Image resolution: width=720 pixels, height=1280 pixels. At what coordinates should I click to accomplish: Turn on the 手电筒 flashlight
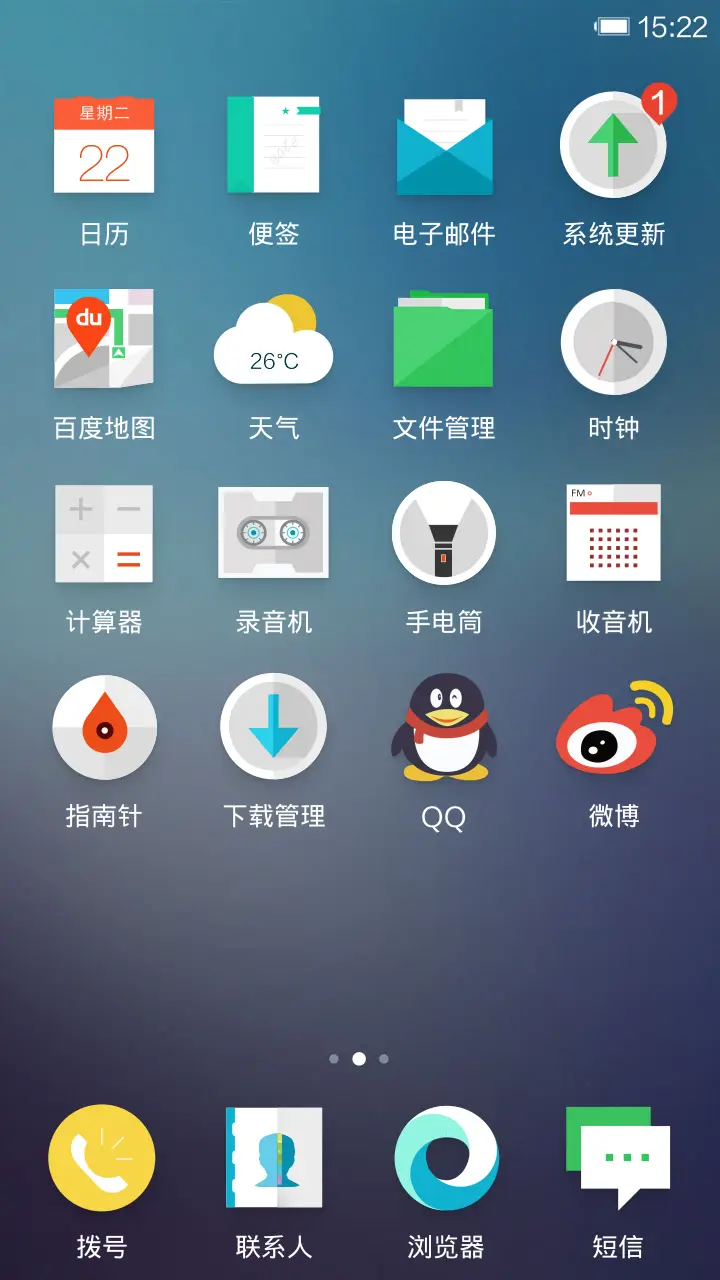tap(444, 533)
